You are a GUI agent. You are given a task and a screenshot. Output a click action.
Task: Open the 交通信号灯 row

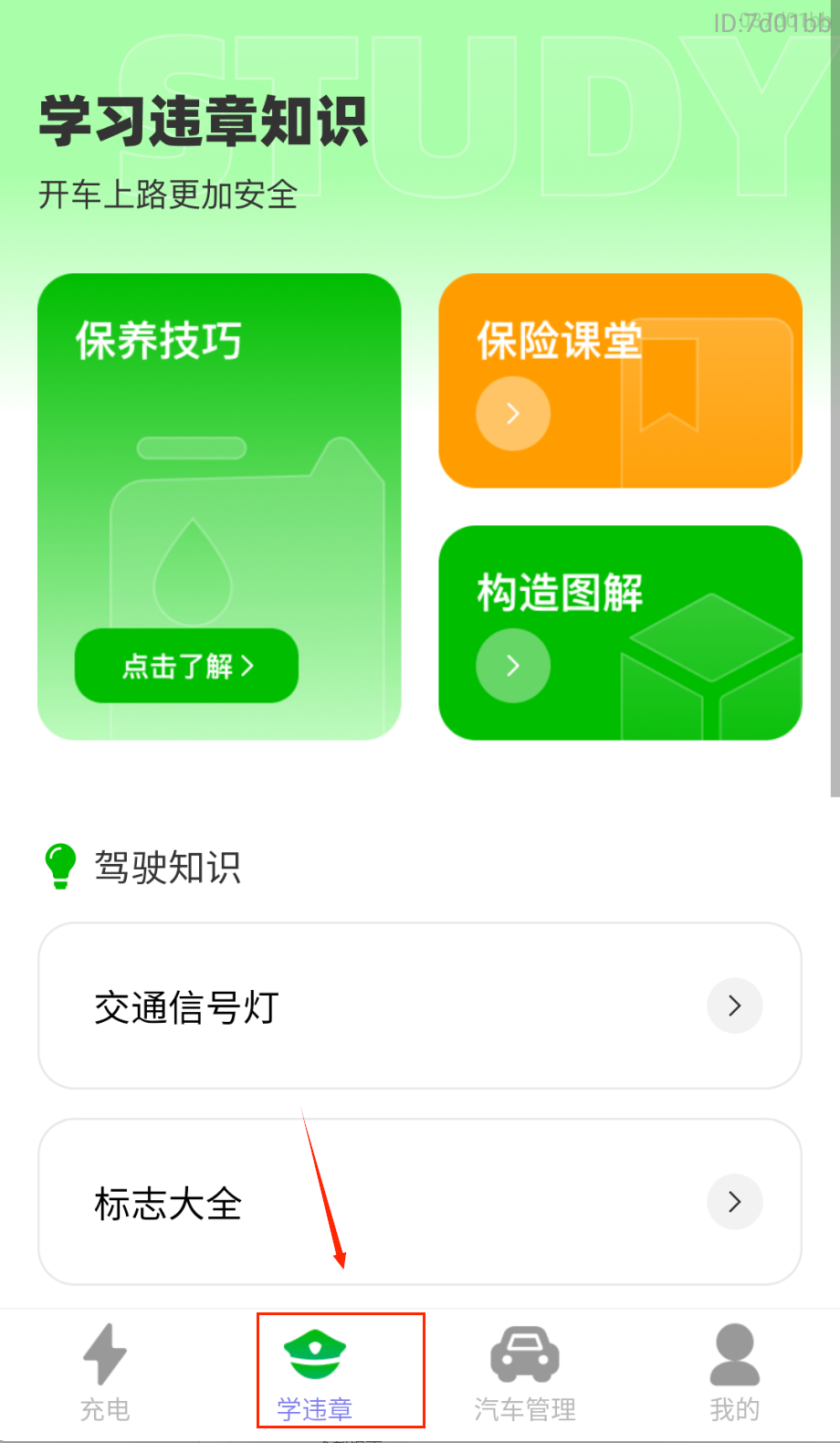(x=420, y=1006)
